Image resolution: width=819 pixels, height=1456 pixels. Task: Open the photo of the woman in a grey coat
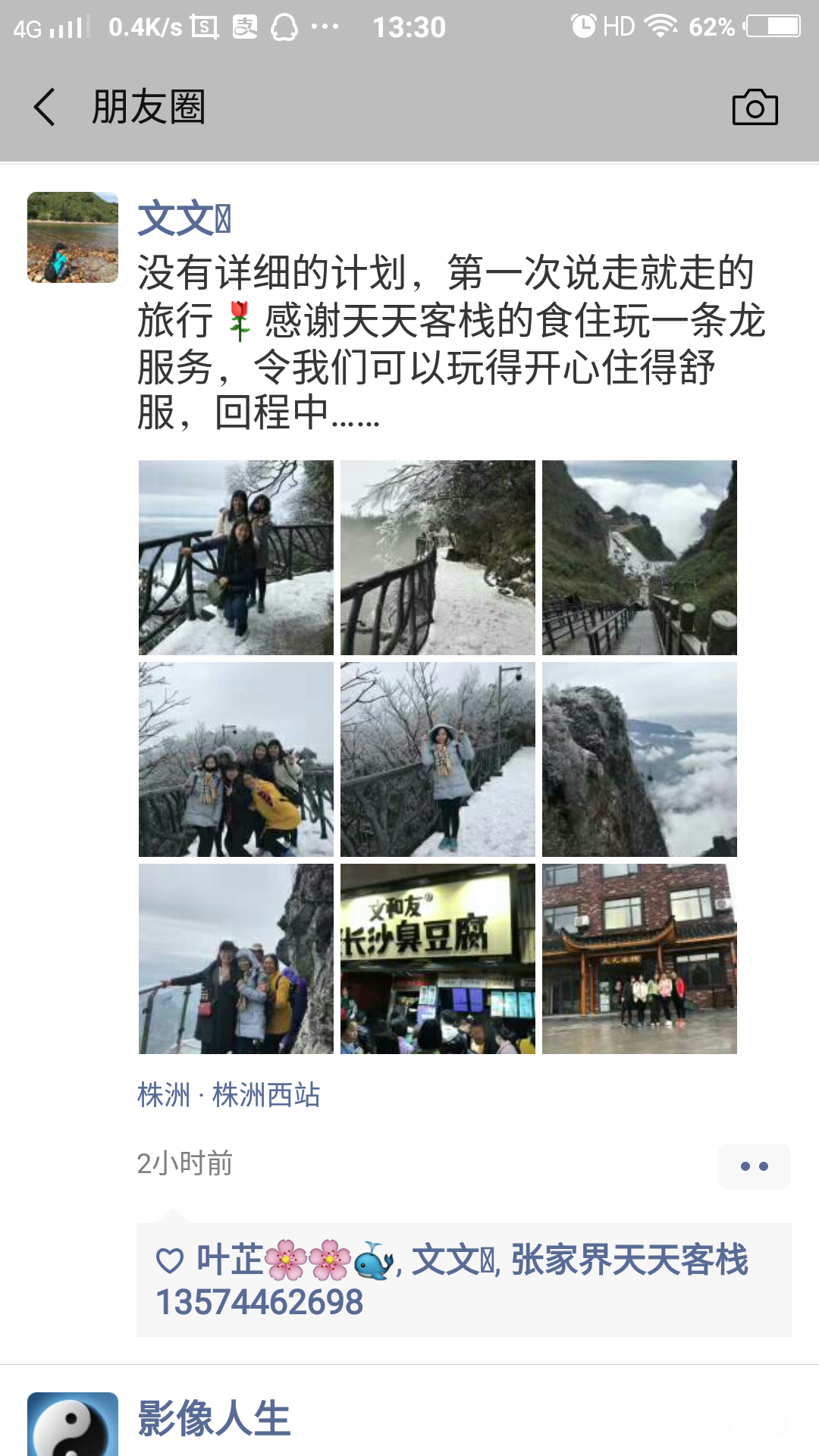[x=438, y=759]
